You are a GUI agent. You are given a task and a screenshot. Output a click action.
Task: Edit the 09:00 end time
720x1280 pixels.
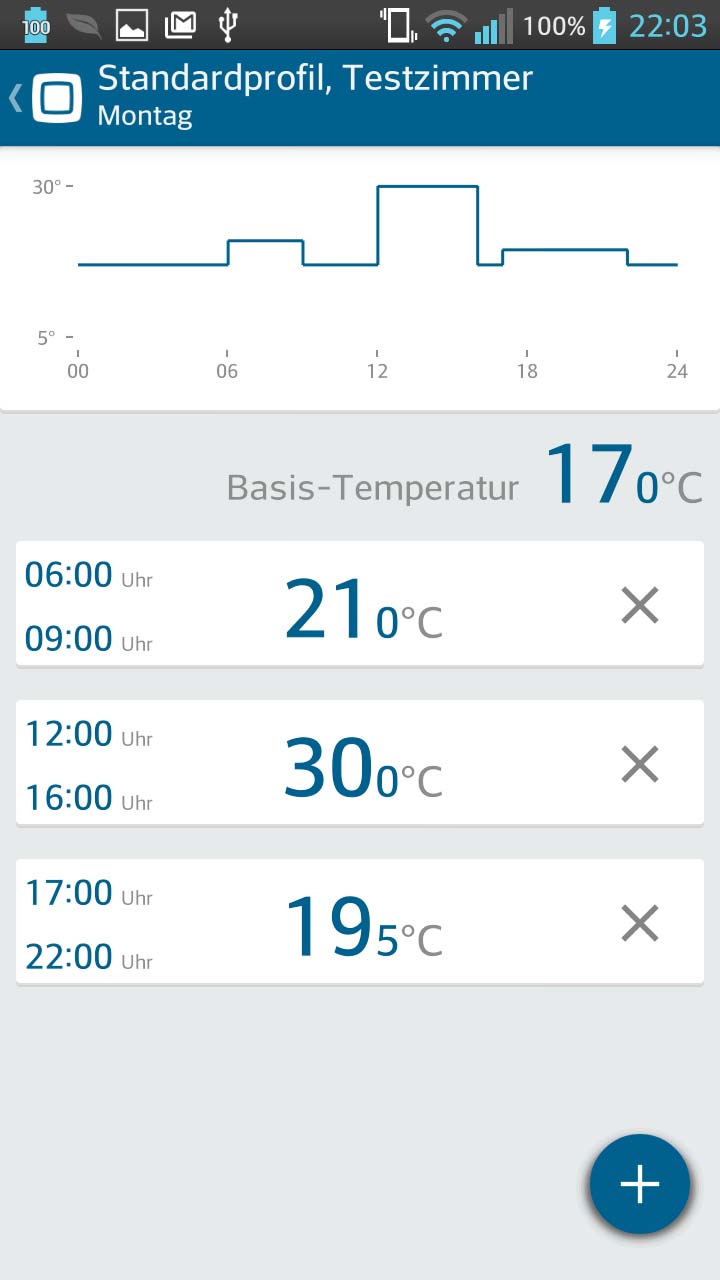pos(88,639)
